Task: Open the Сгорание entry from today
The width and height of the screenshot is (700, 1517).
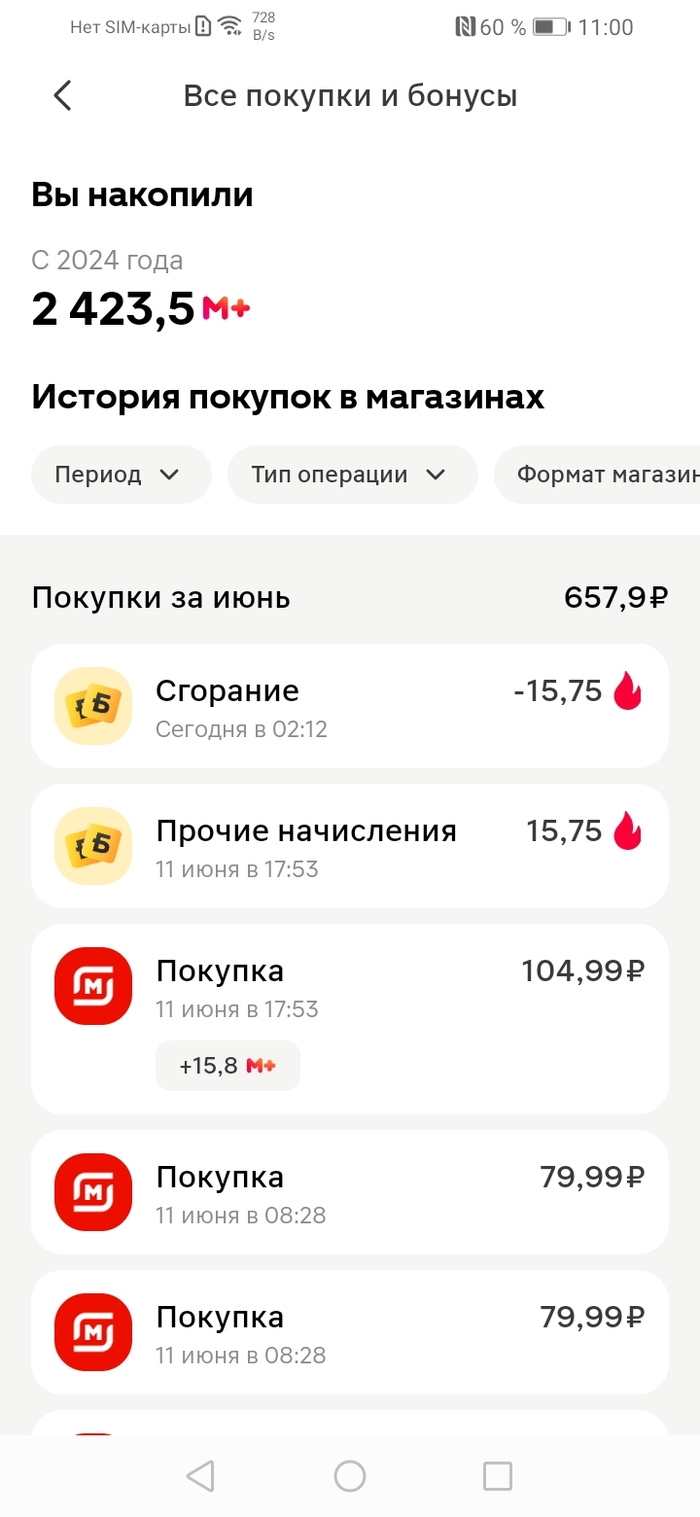Action: coord(349,706)
